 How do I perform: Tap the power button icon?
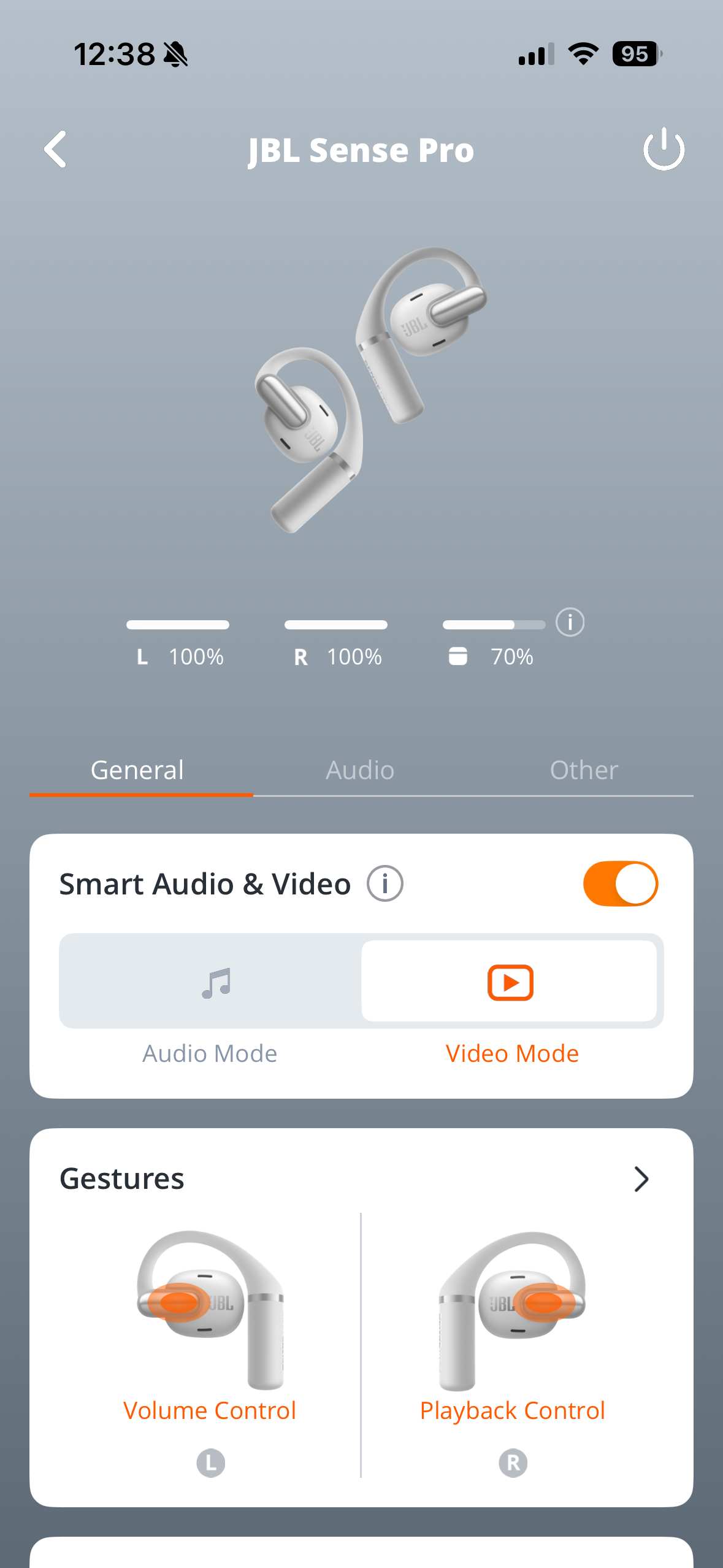tap(664, 149)
